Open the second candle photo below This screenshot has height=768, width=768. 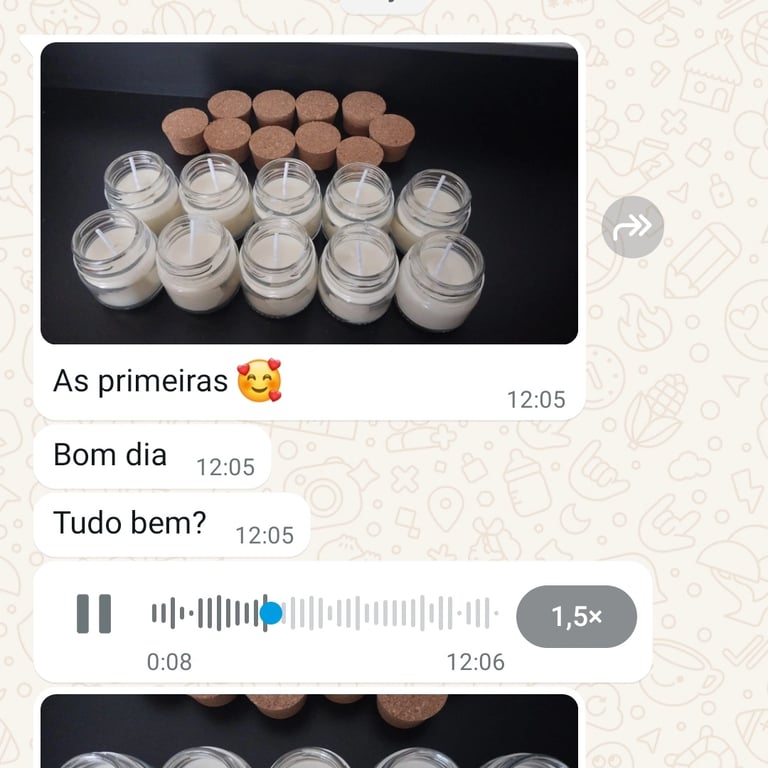coord(309,732)
